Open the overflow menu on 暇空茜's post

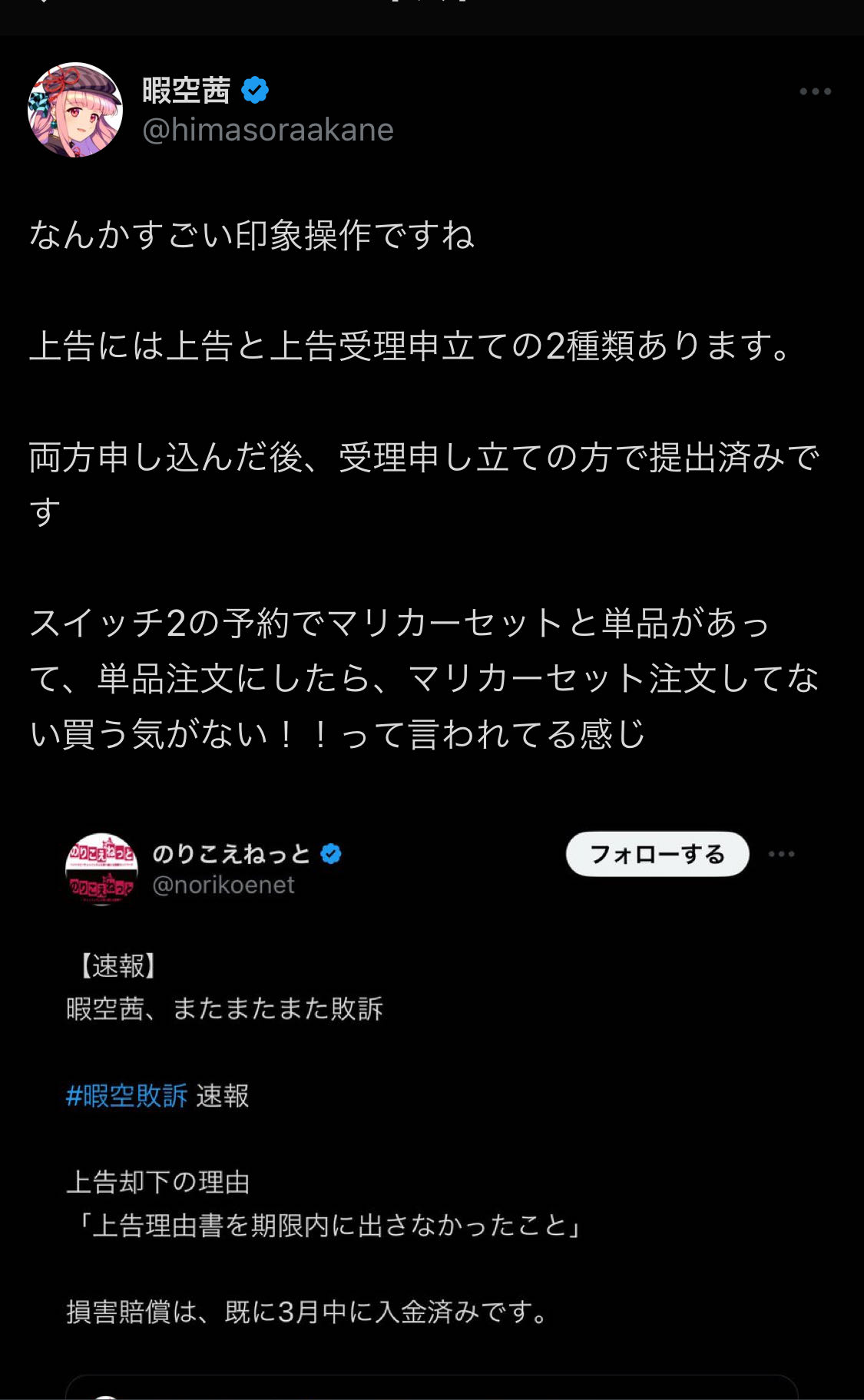815,91
